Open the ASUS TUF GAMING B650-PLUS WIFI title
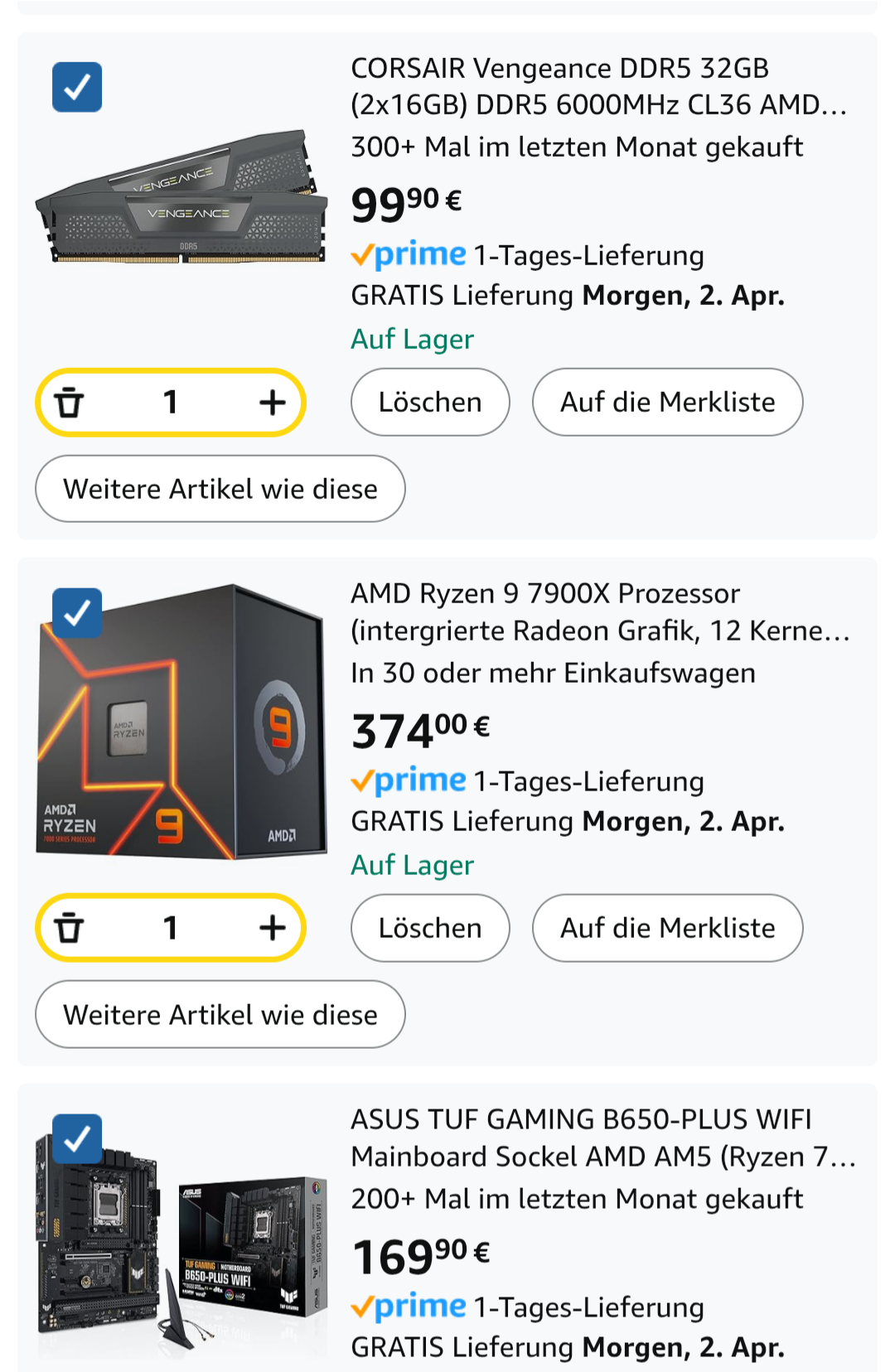 coord(597,1138)
